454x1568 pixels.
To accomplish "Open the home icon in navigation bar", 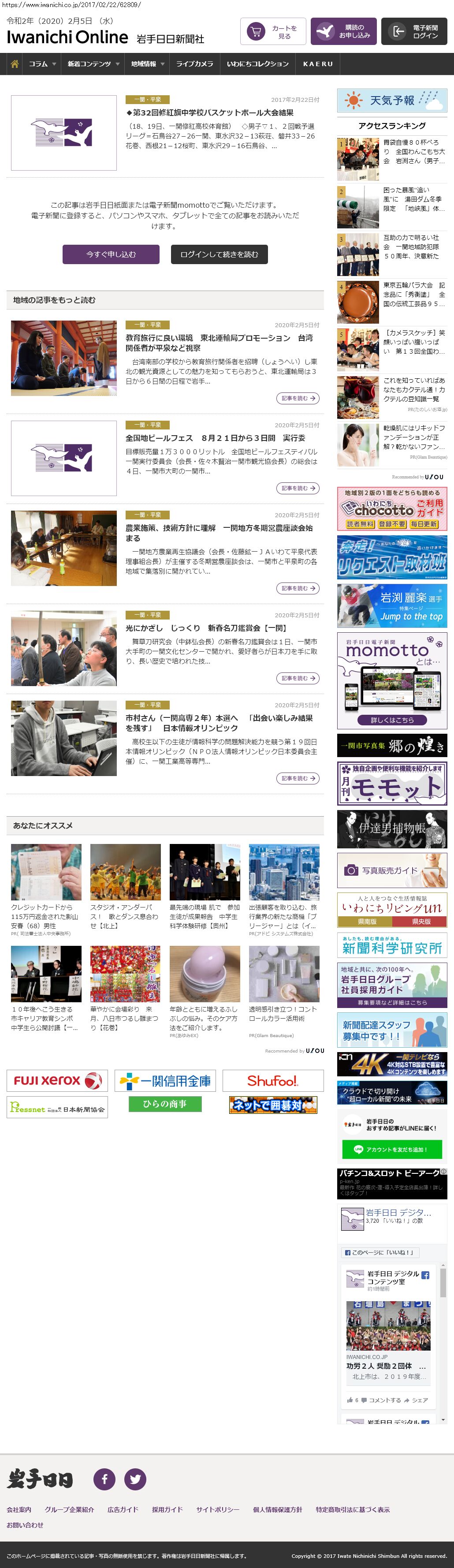I will point(15,64).
